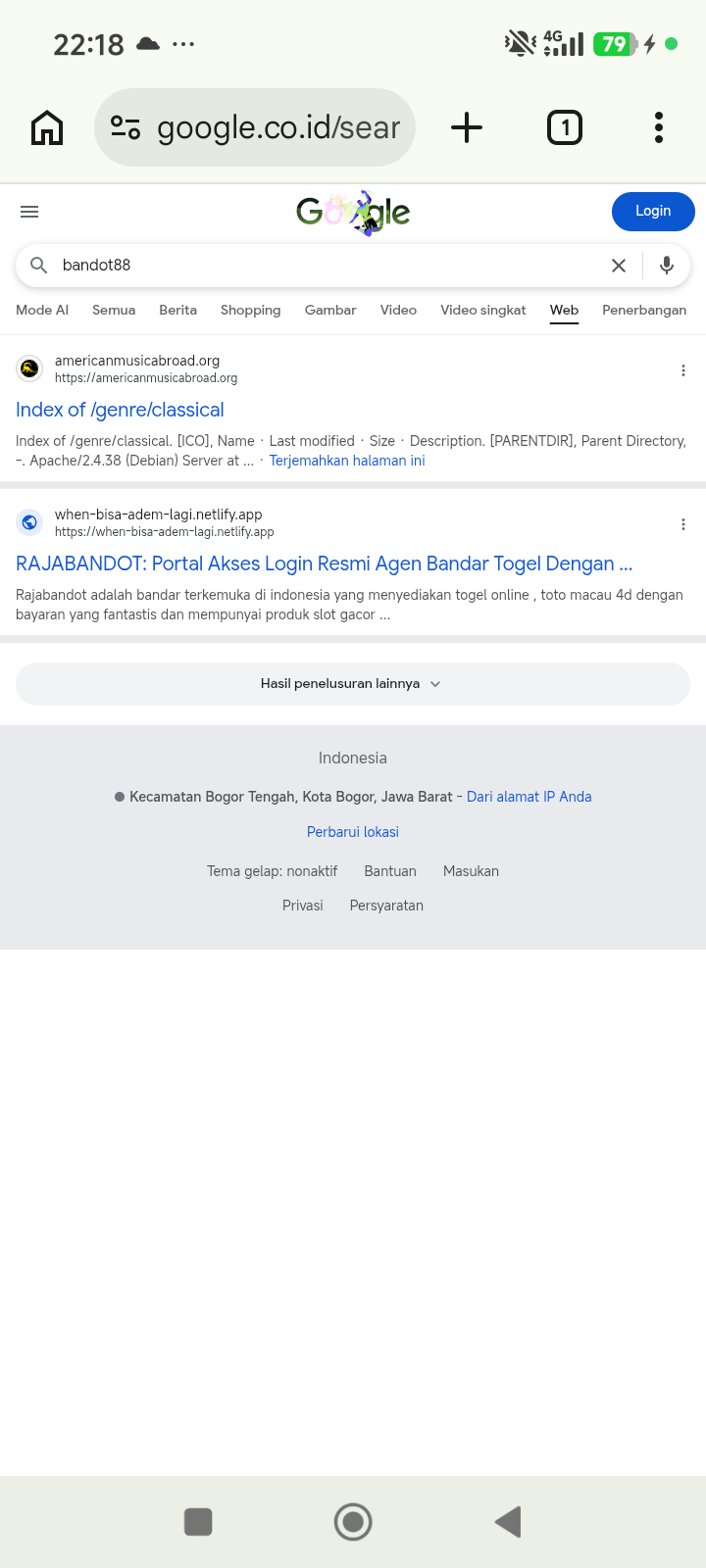Open the RAJABANDOT search result

(325, 563)
